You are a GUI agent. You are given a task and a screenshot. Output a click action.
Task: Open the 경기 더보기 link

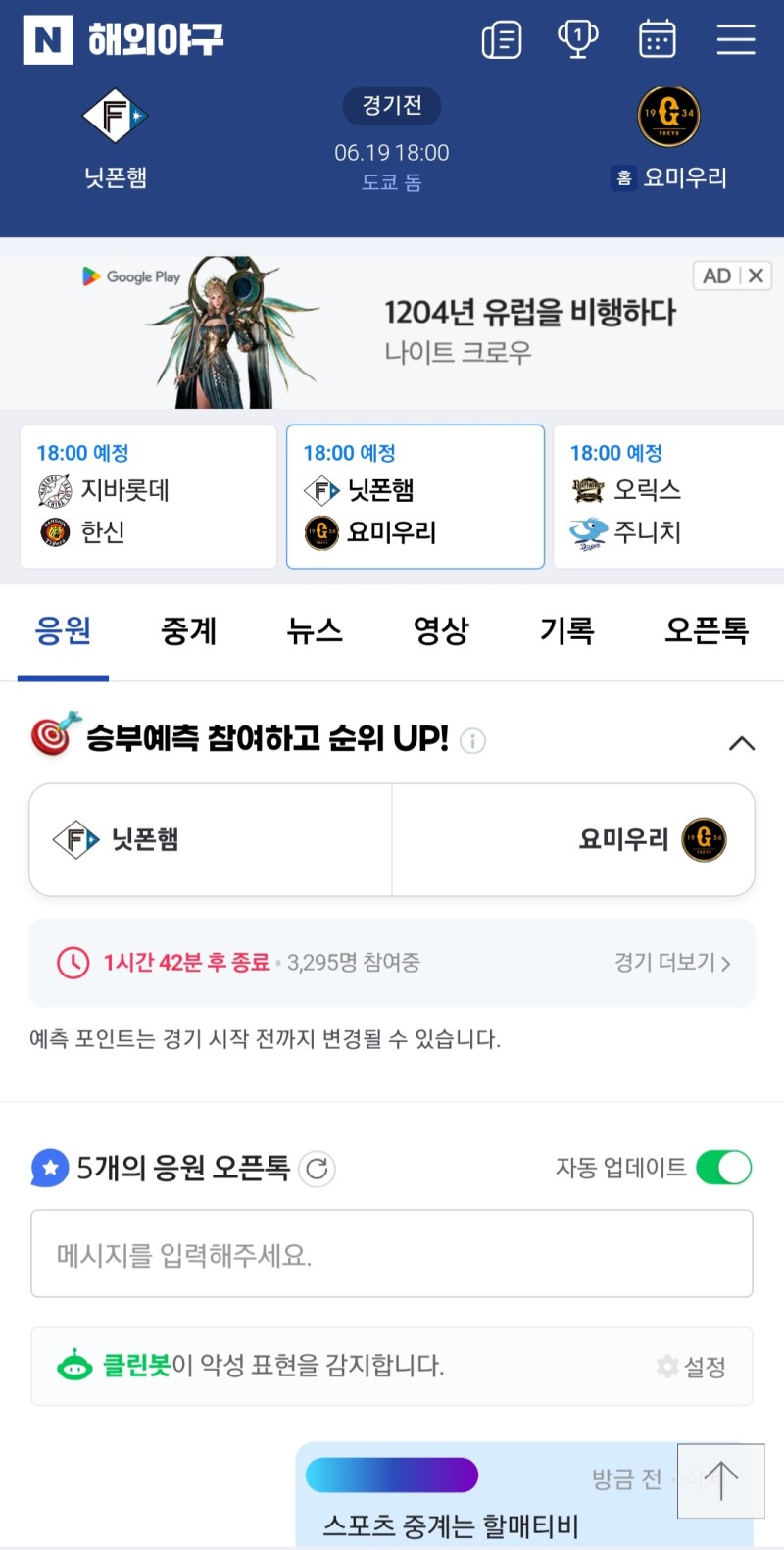coord(672,963)
